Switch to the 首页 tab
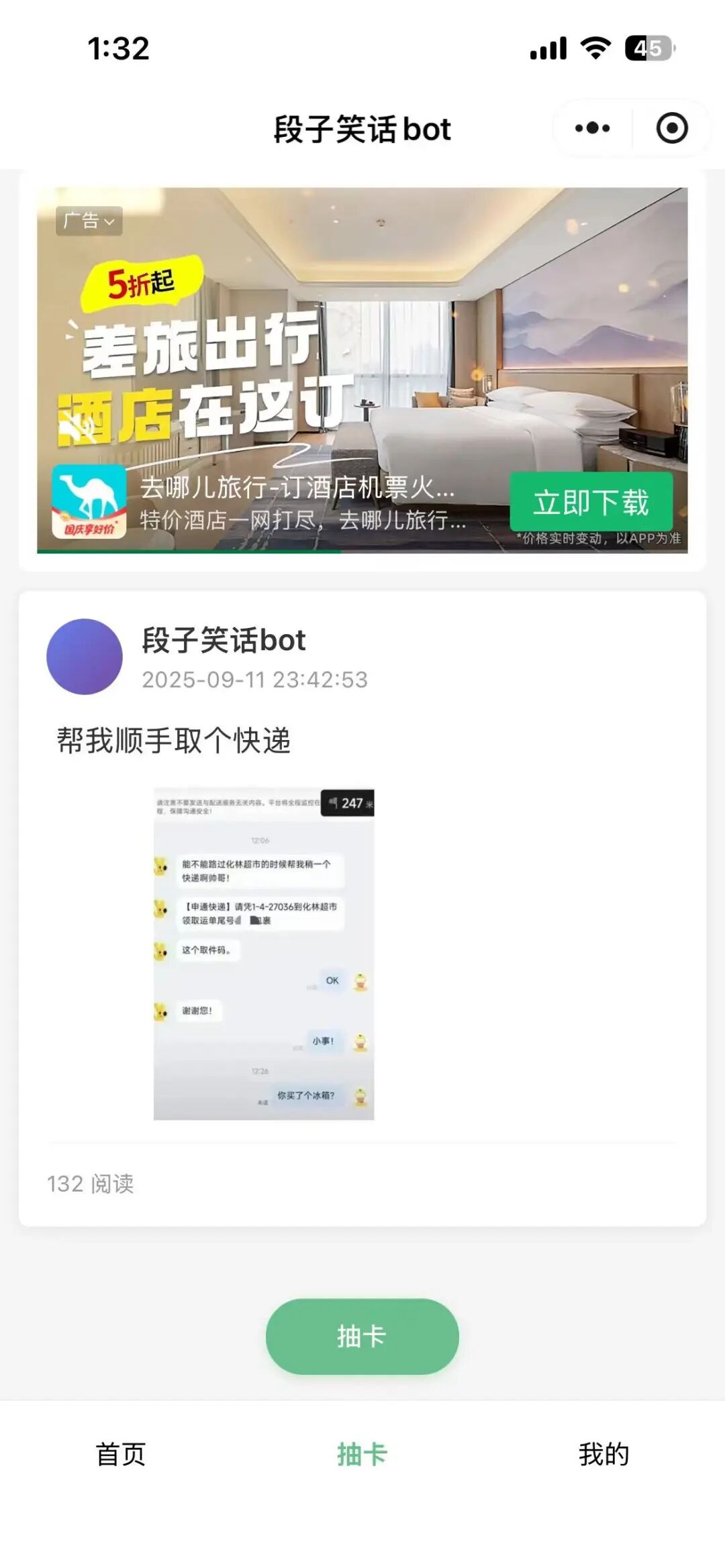This screenshot has width=725, height=1568. (121, 1454)
